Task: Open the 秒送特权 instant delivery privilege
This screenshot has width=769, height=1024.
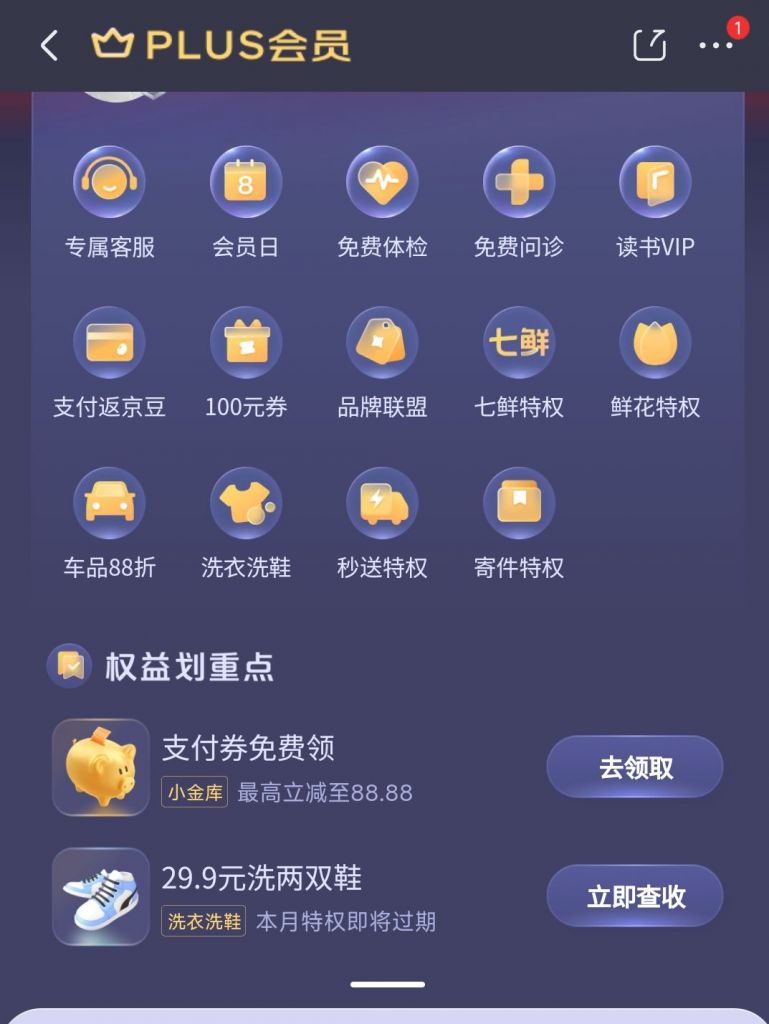Action: 382,503
